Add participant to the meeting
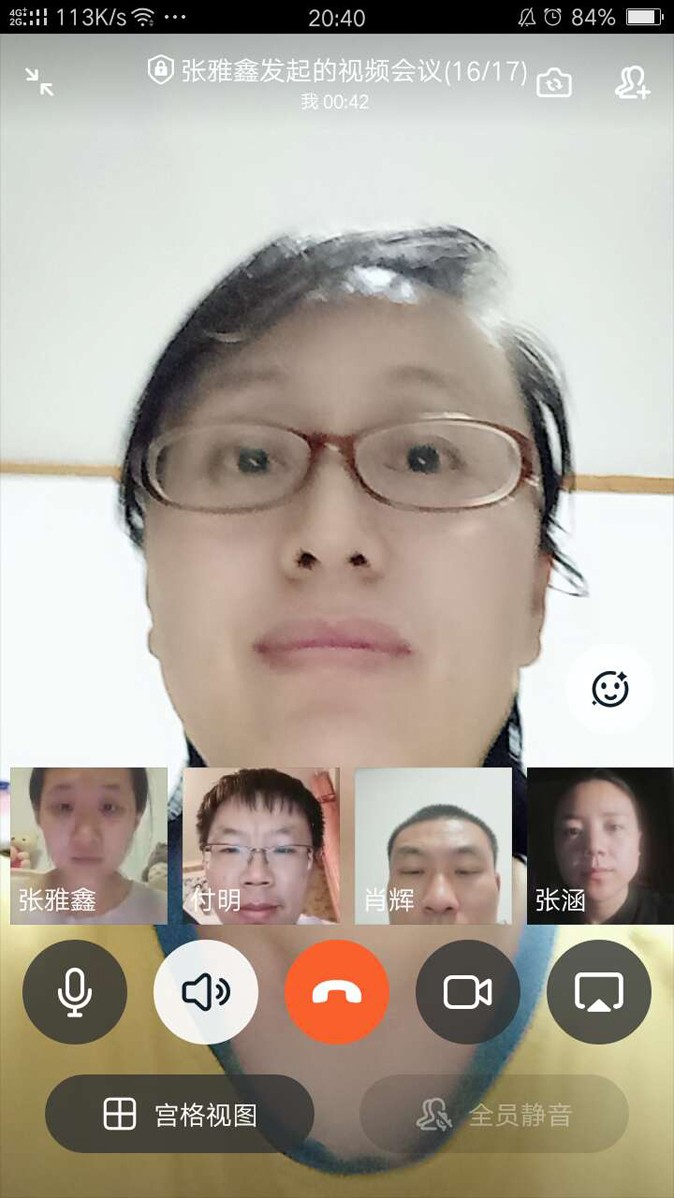This screenshot has width=674, height=1198. 632,83
